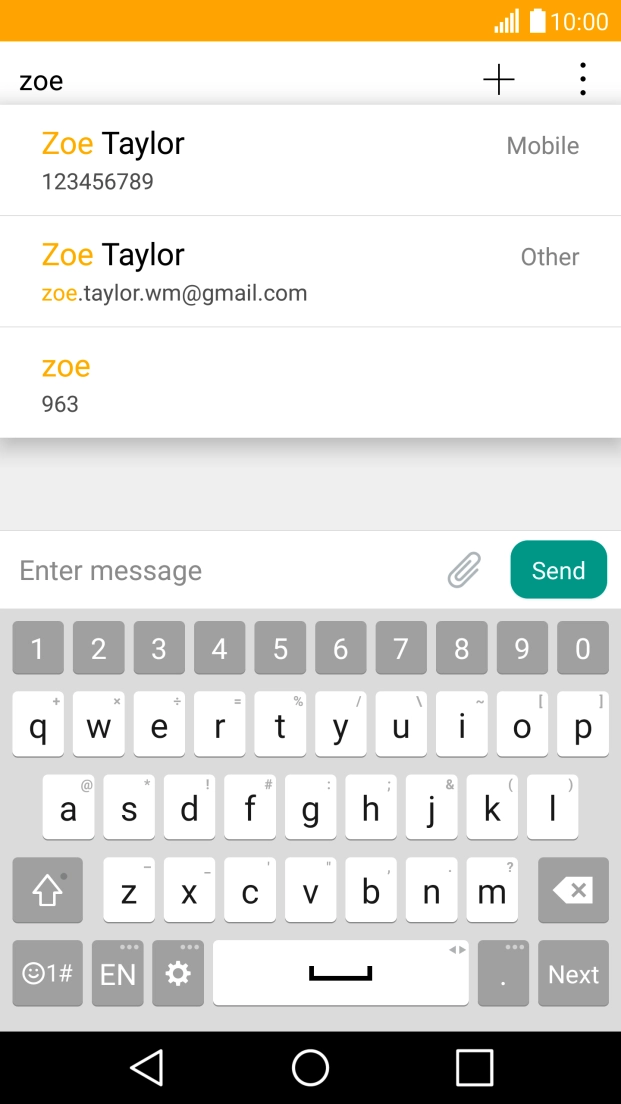The image size is (621, 1104).
Task: Select Zoe Taylor mobile number 123456789
Action: tap(310, 161)
